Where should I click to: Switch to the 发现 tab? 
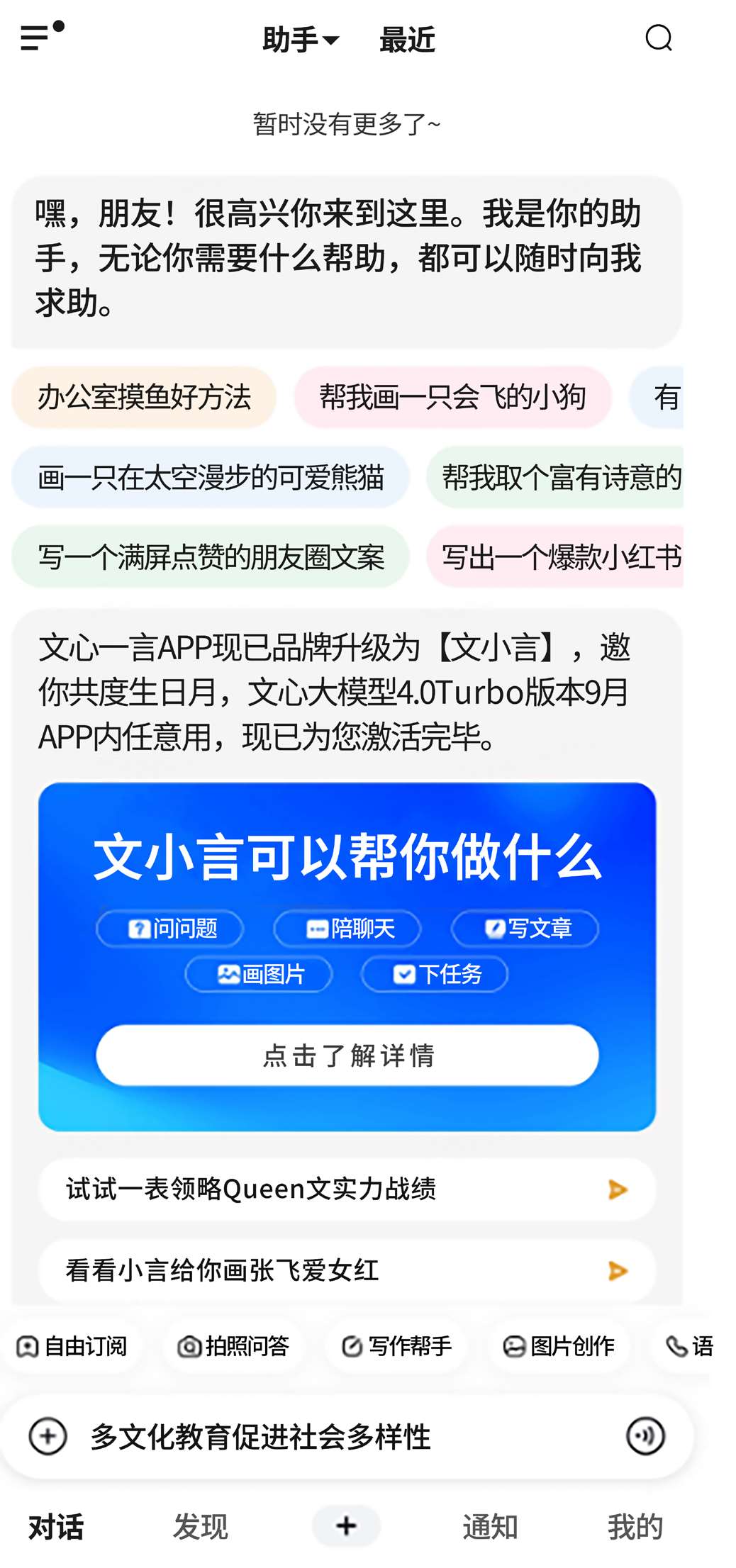[x=201, y=1526]
